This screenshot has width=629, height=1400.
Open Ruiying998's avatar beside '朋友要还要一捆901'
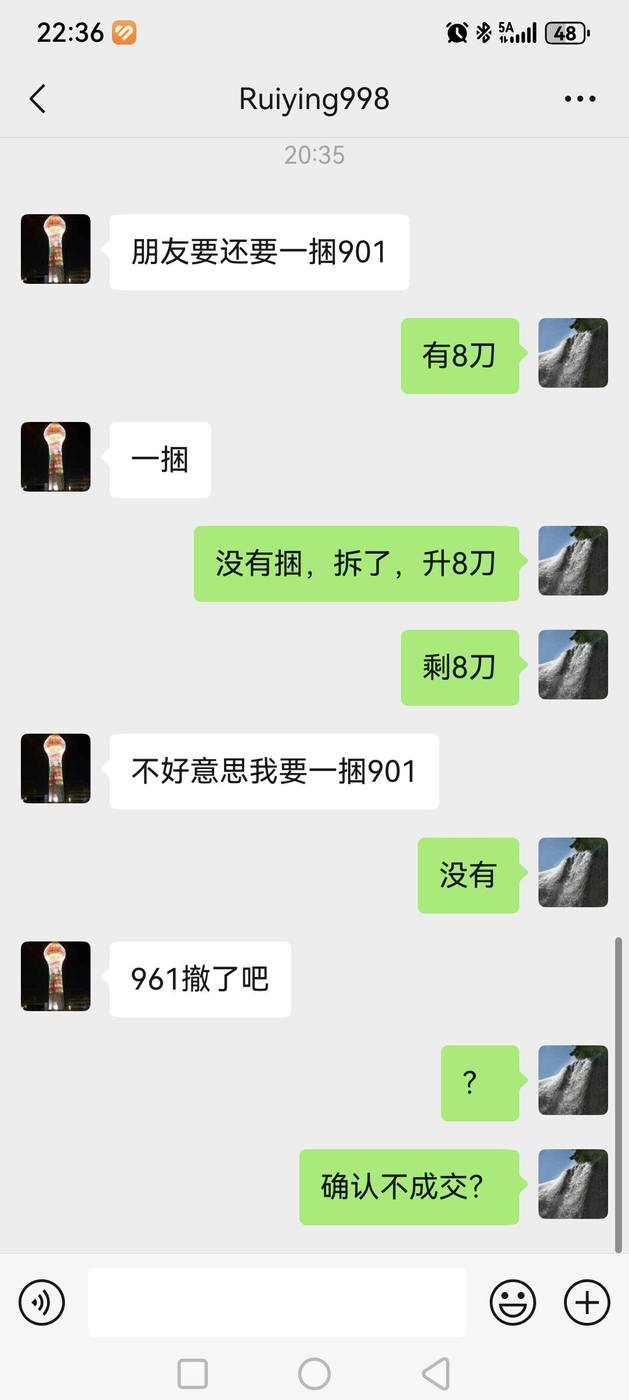click(x=56, y=249)
